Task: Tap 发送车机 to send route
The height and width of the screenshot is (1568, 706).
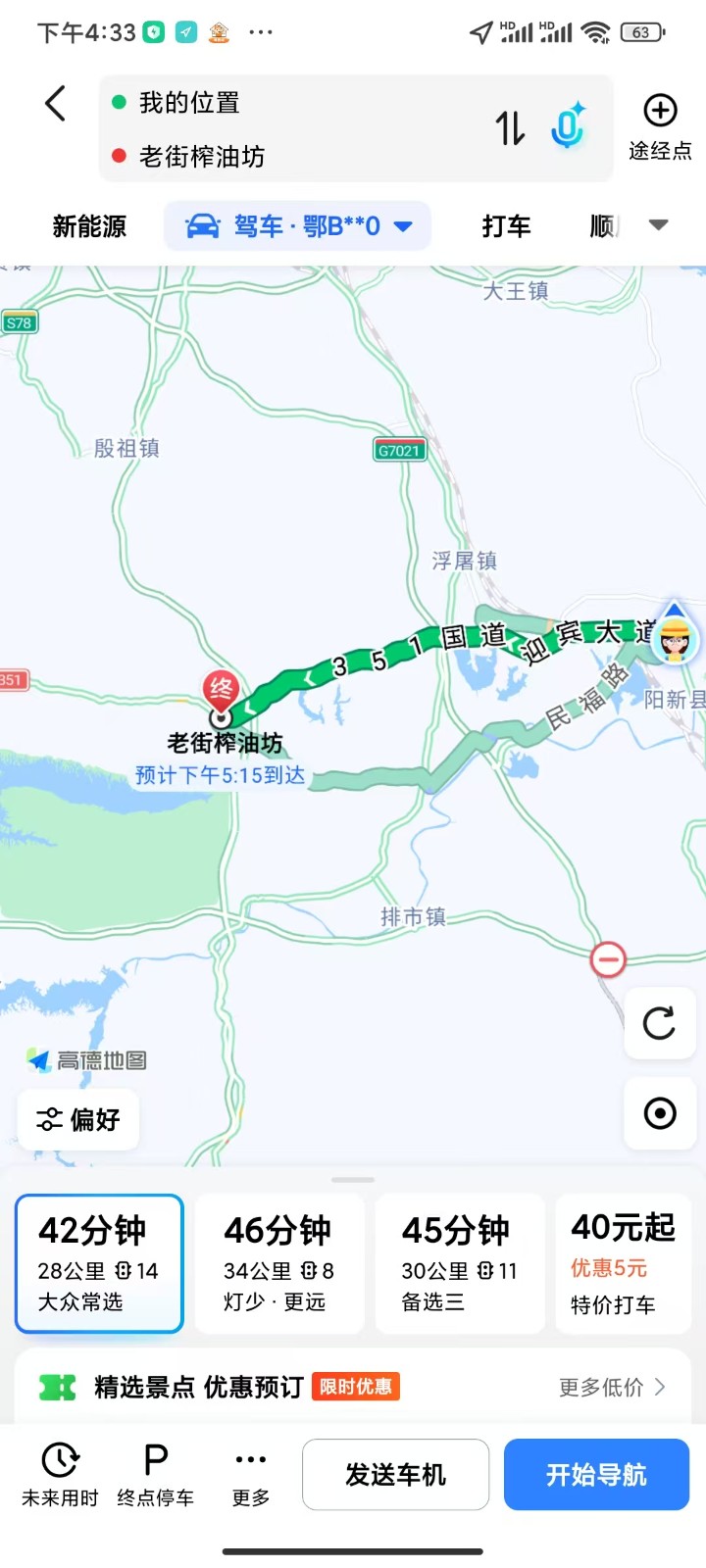Action: pyautogui.click(x=395, y=1474)
